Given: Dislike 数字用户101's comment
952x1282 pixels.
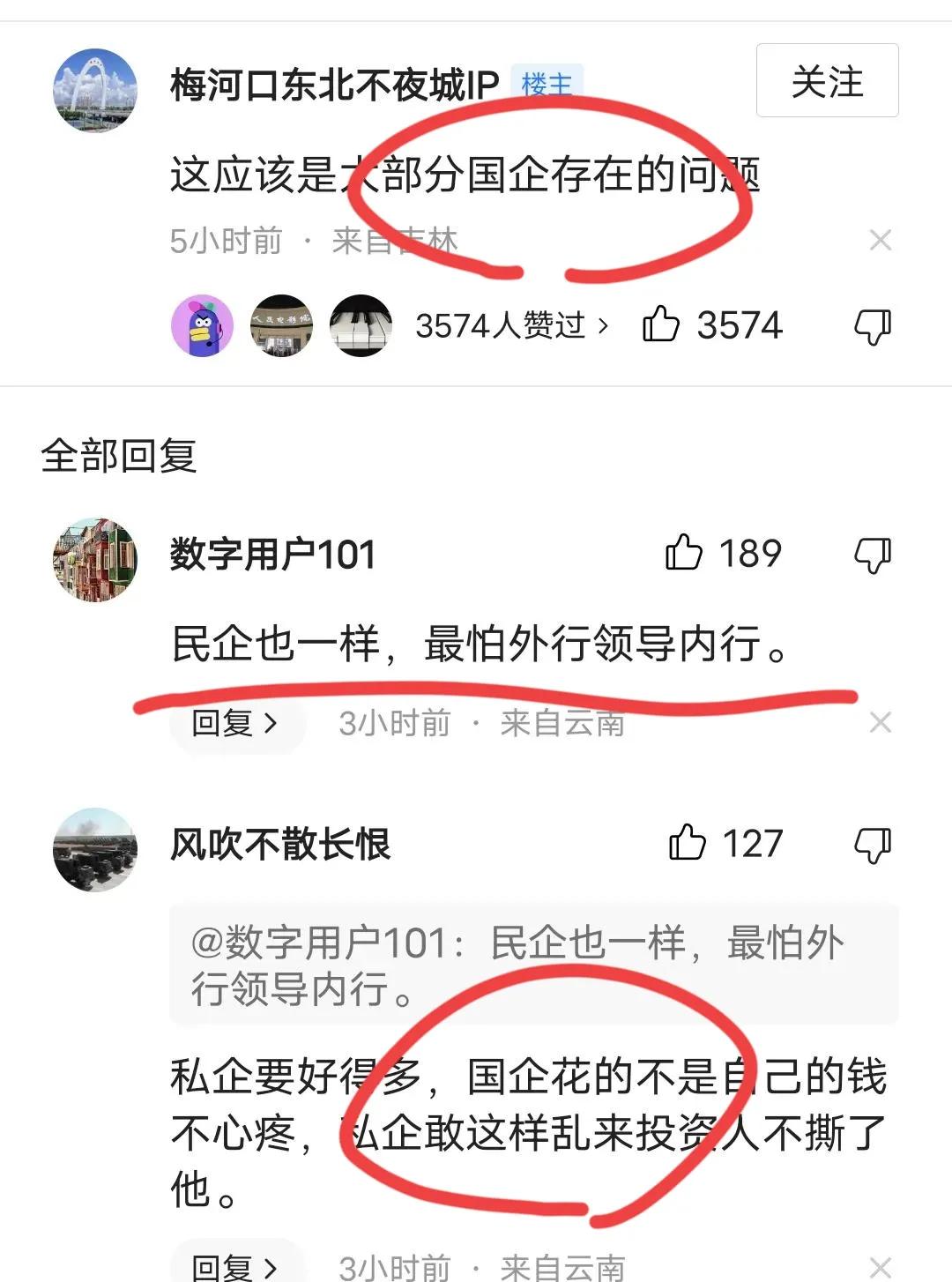Looking at the screenshot, I should pyautogui.click(x=871, y=555).
